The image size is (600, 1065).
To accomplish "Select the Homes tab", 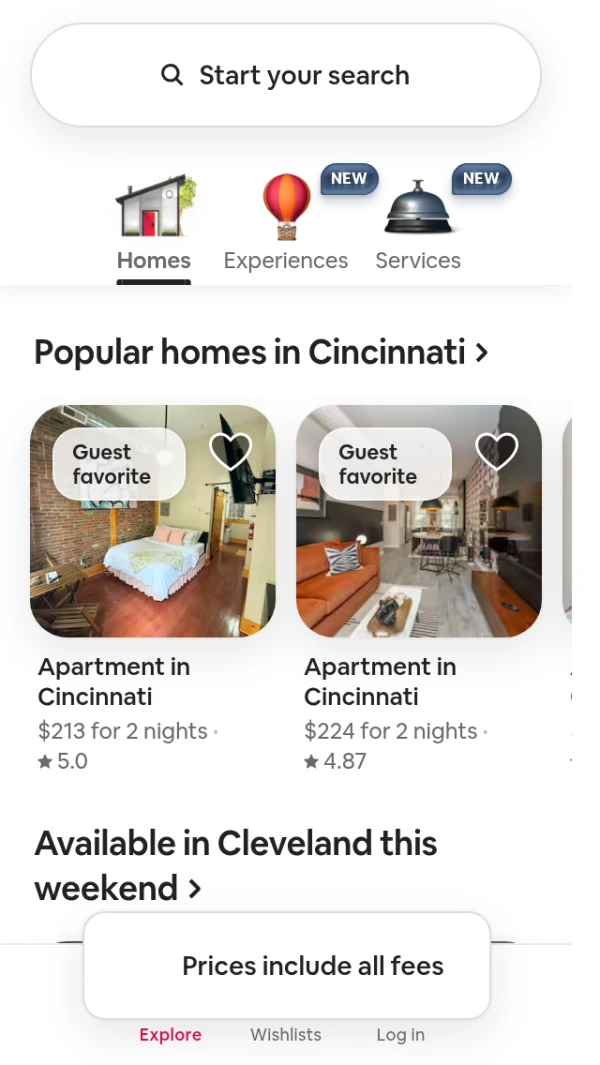I will 154,226.
